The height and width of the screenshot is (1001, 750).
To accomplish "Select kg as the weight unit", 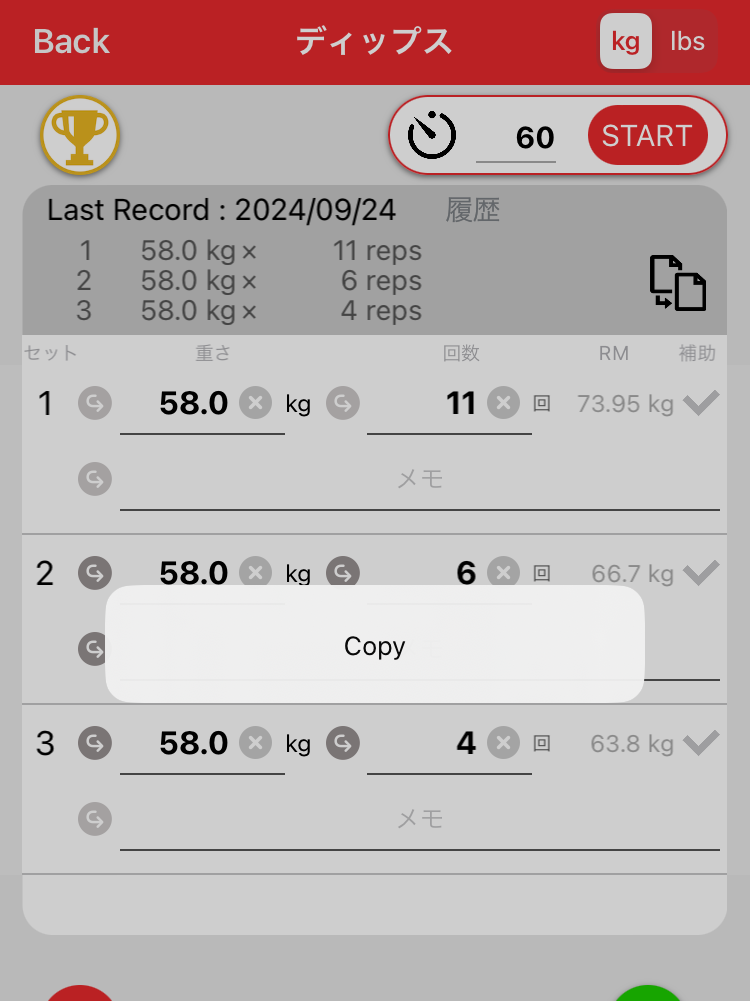I will (626, 42).
